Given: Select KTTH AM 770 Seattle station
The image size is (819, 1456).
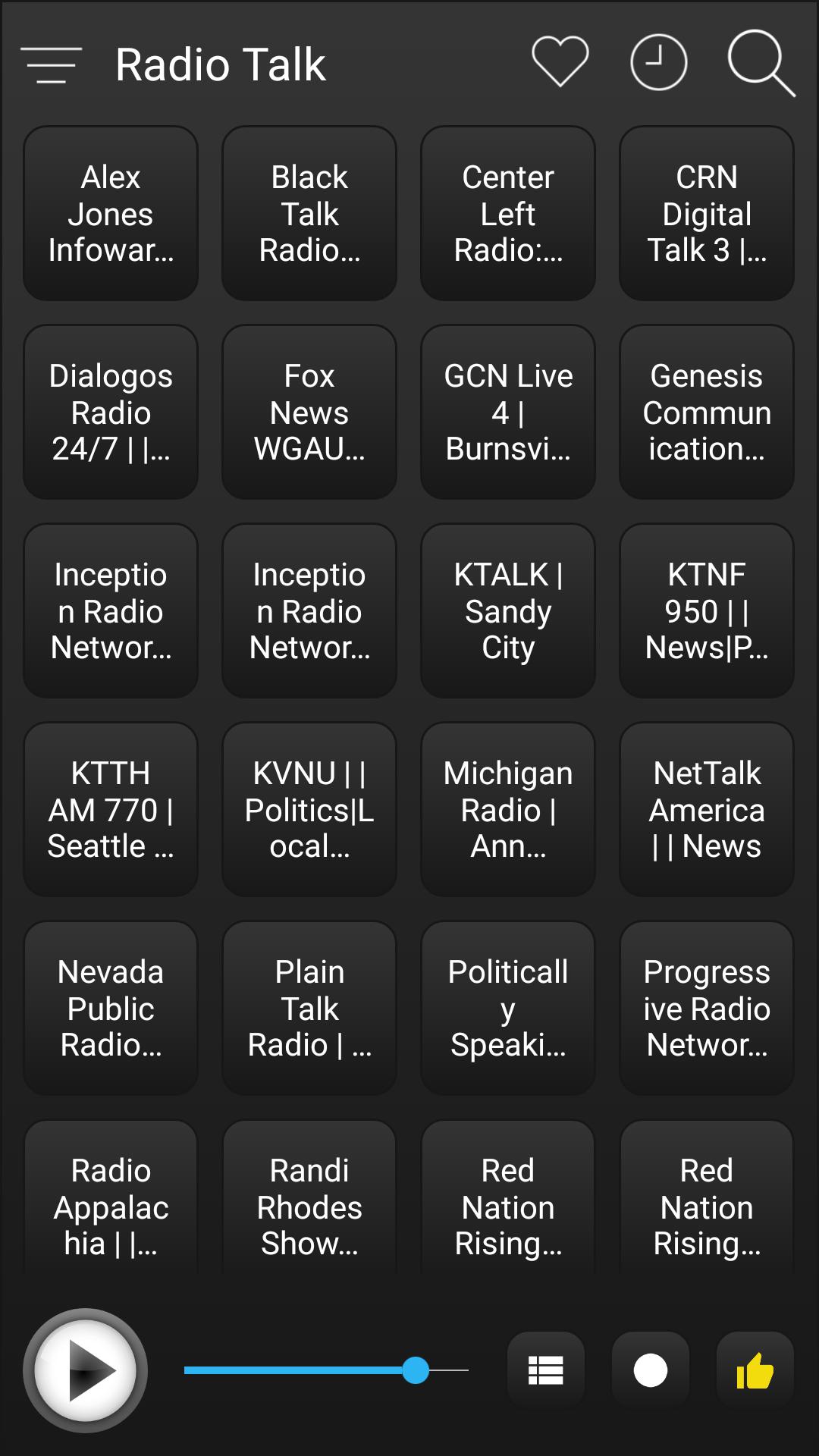Looking at the screenshot, I should click(111, 809).
